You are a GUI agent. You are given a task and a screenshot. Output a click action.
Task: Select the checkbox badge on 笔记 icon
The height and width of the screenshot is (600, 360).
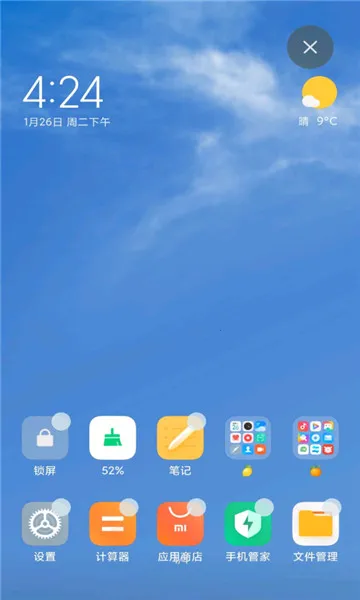click(x=197, y=421)
